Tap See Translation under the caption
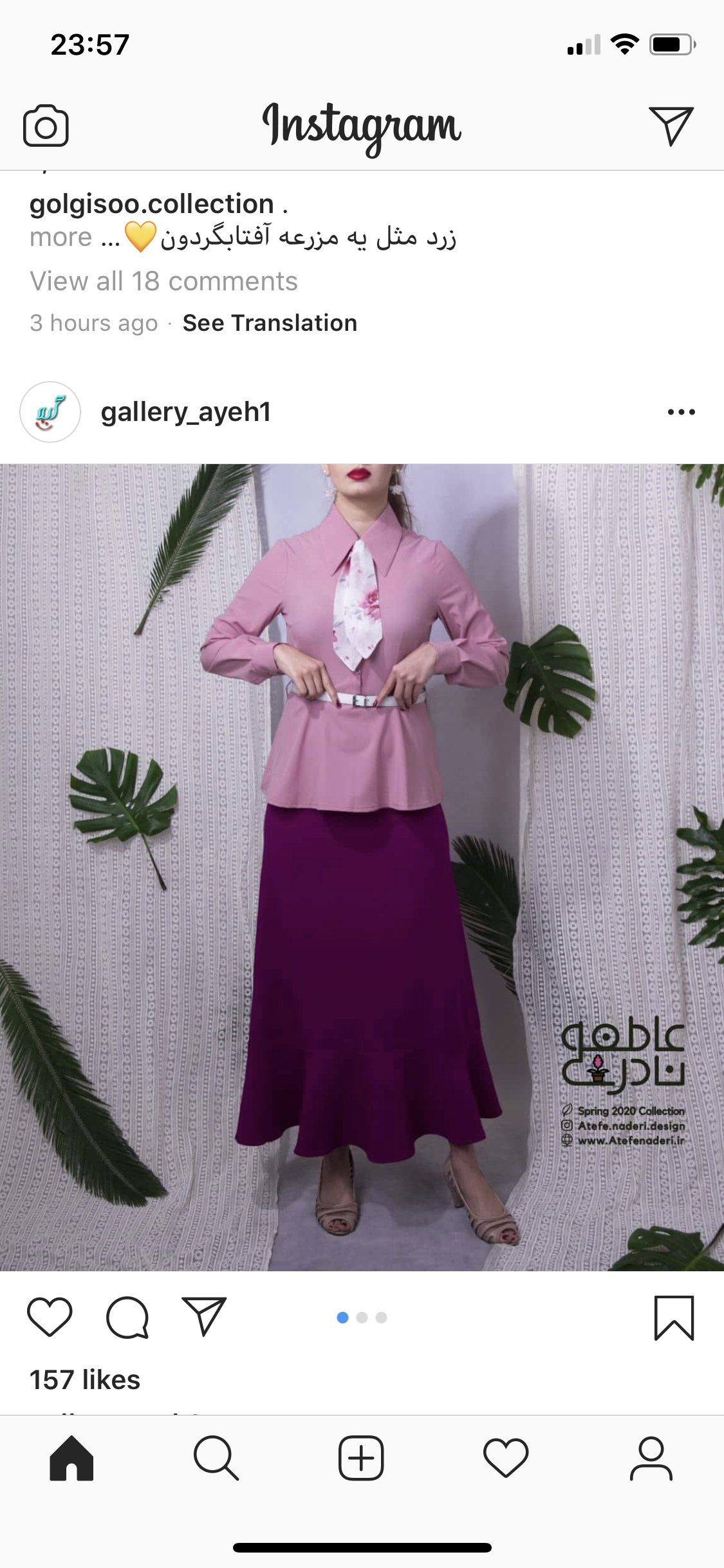 coord(270,323)
